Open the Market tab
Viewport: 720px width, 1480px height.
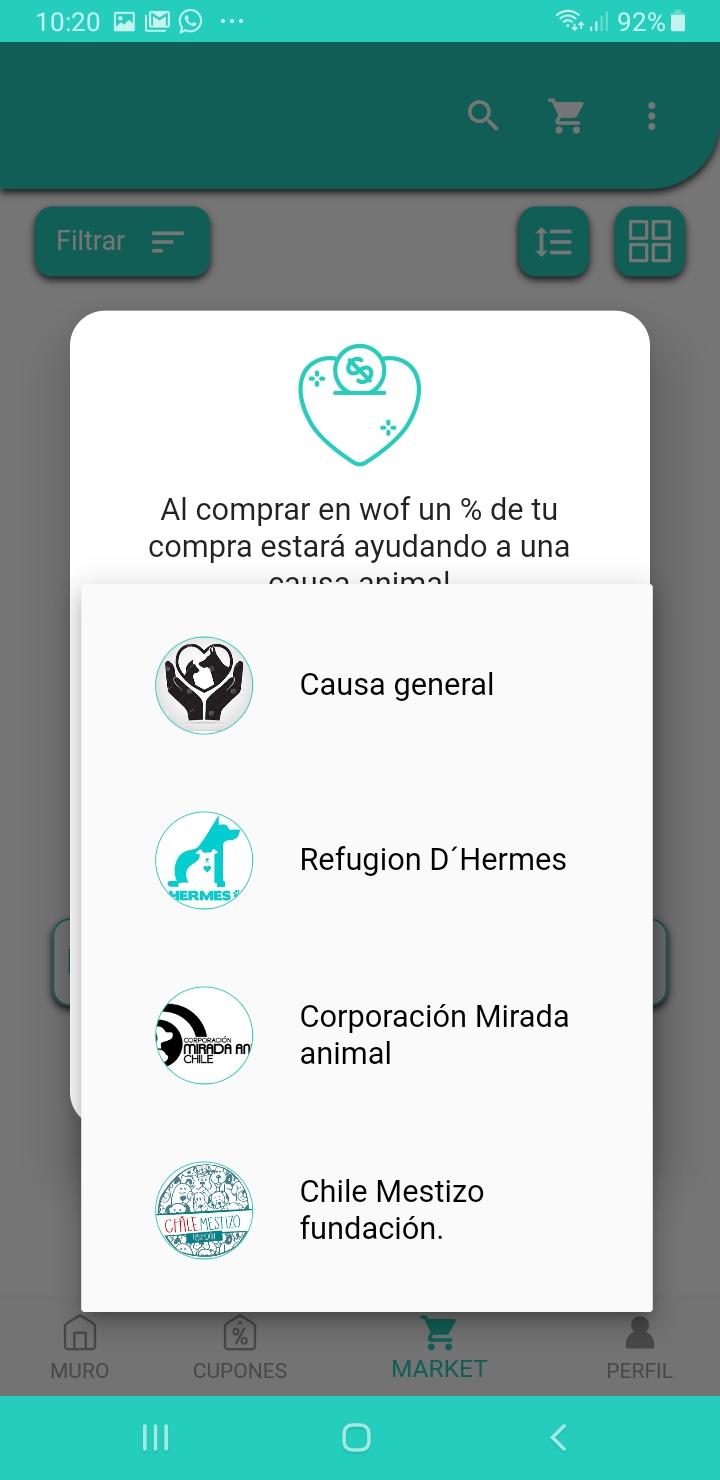click(439, 1348)
